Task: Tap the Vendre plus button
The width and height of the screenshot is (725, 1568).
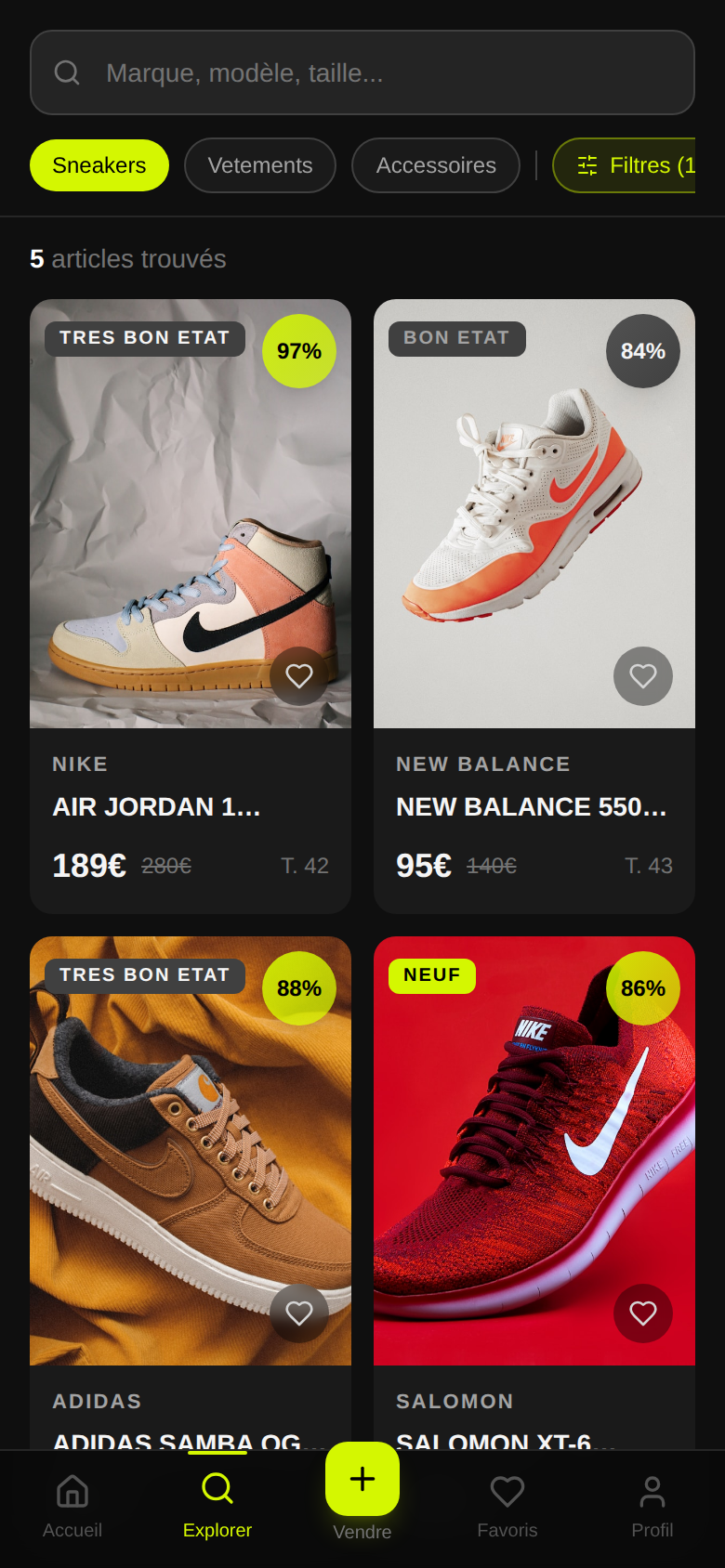Action: click(x=362, y=1479)
